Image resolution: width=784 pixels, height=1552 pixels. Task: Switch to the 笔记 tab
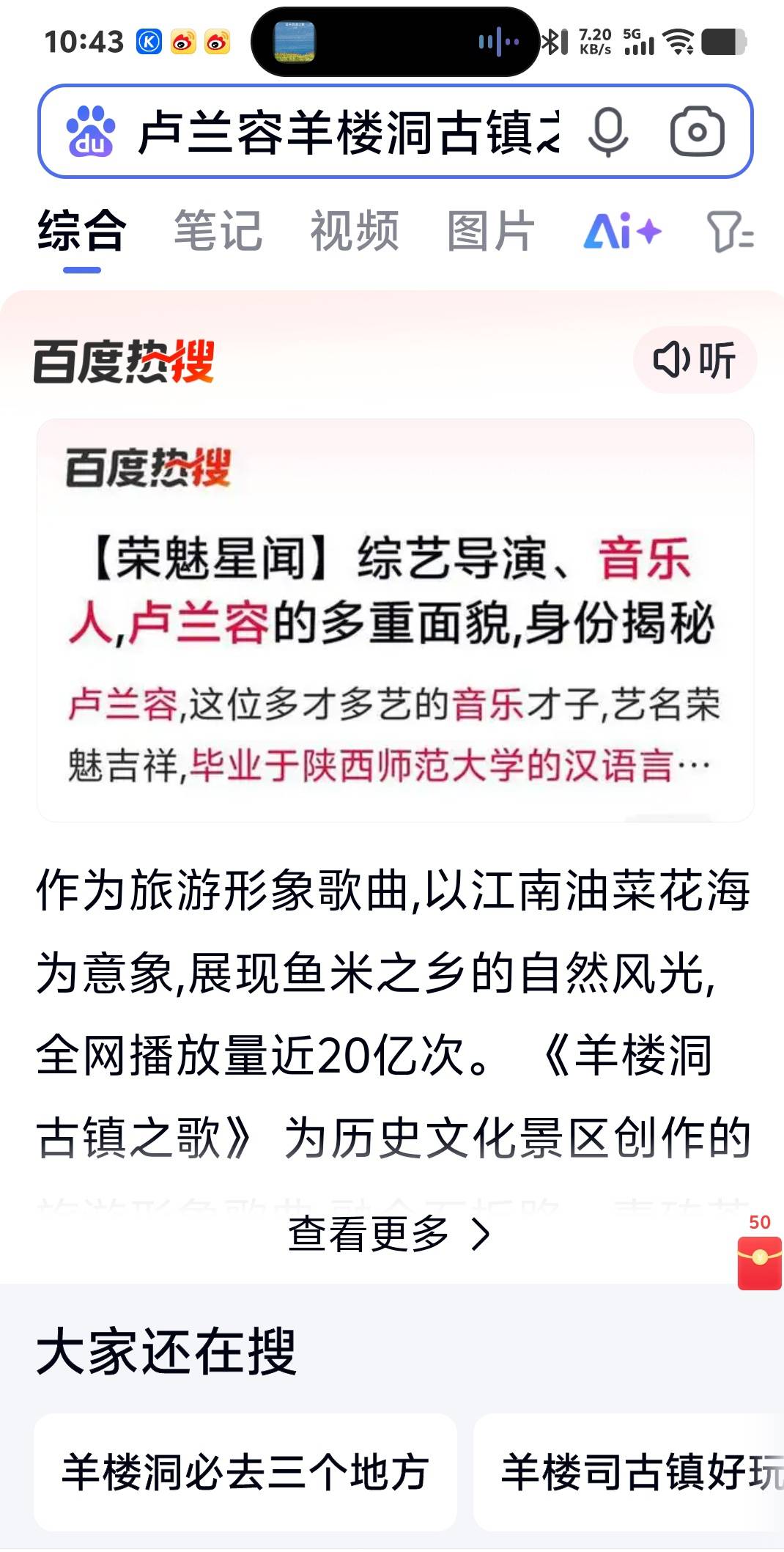tap(218, 231)
